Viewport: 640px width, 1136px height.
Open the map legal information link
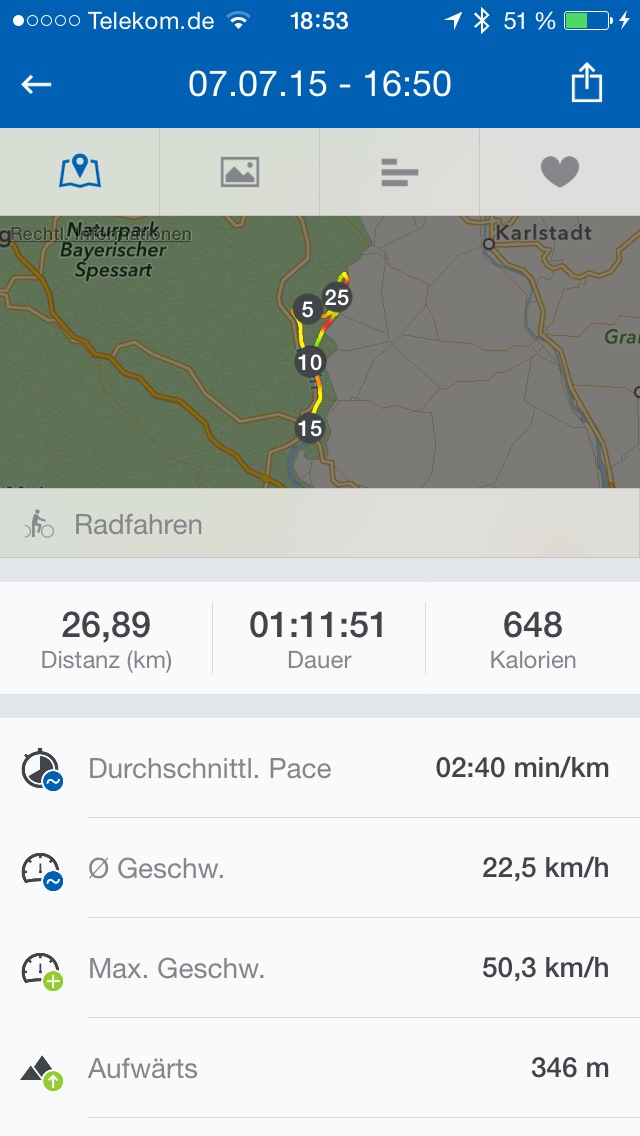100,234
